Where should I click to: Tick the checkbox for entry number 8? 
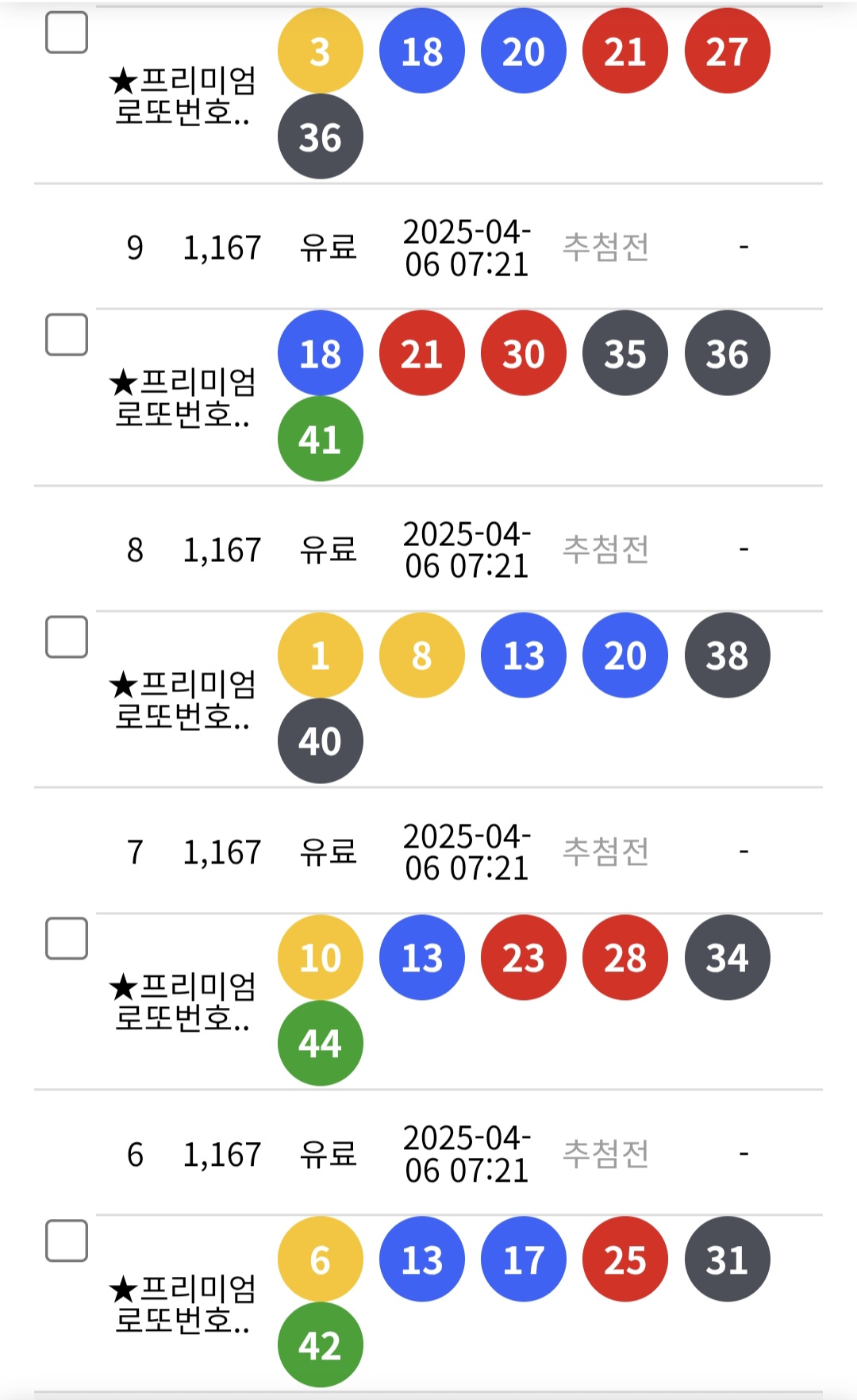coord(67,637)
